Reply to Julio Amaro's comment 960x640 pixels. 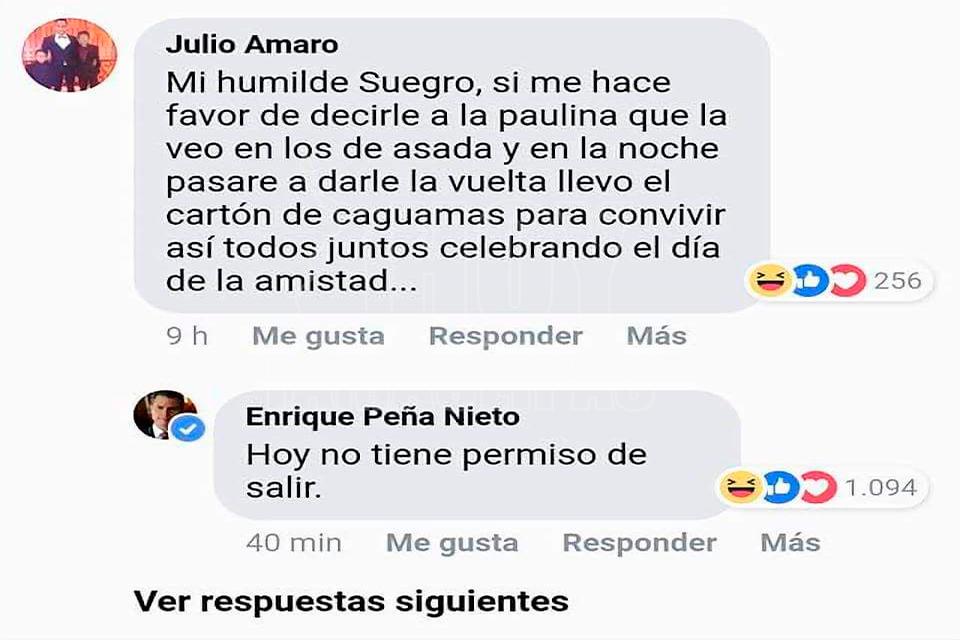[x=505, y=336]
